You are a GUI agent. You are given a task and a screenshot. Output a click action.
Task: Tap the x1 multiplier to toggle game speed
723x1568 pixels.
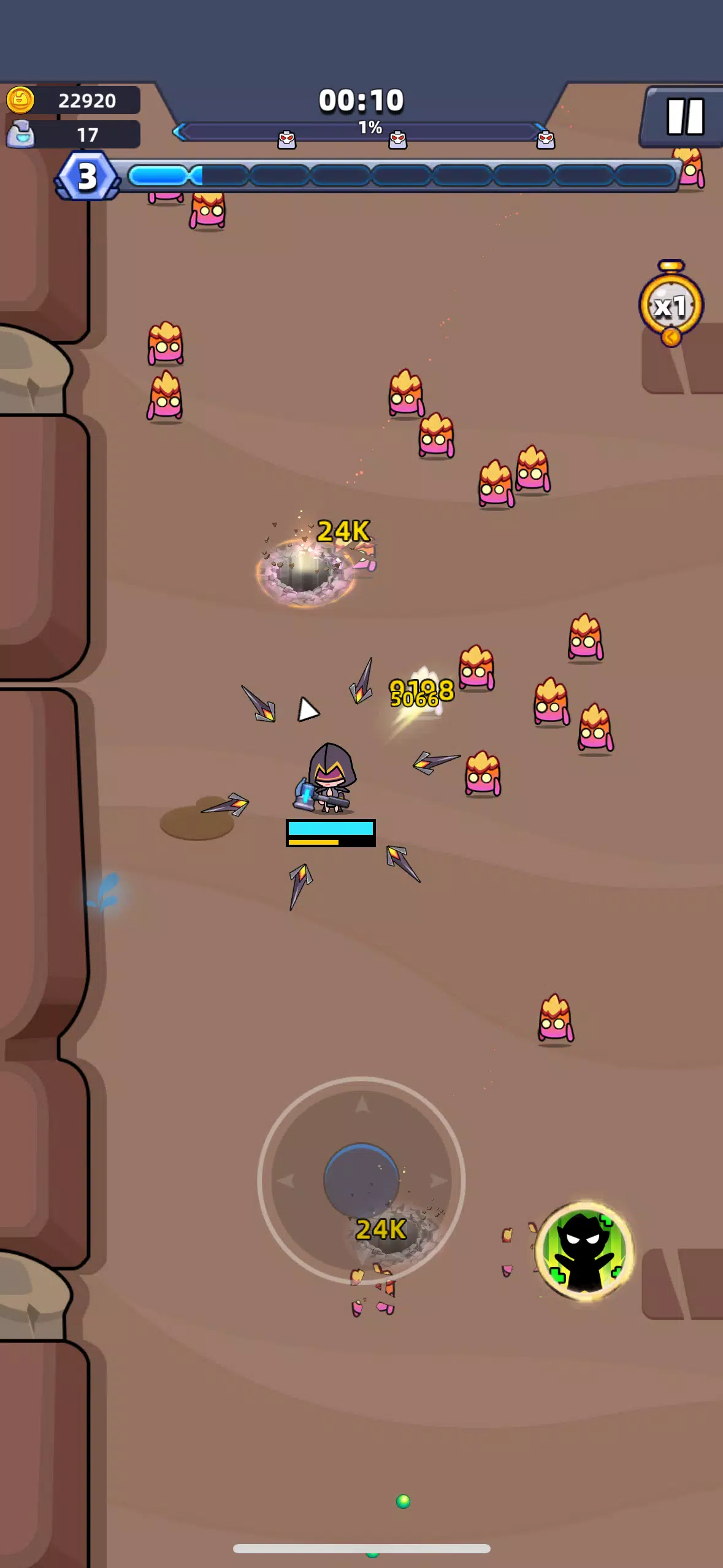(670, 305)
